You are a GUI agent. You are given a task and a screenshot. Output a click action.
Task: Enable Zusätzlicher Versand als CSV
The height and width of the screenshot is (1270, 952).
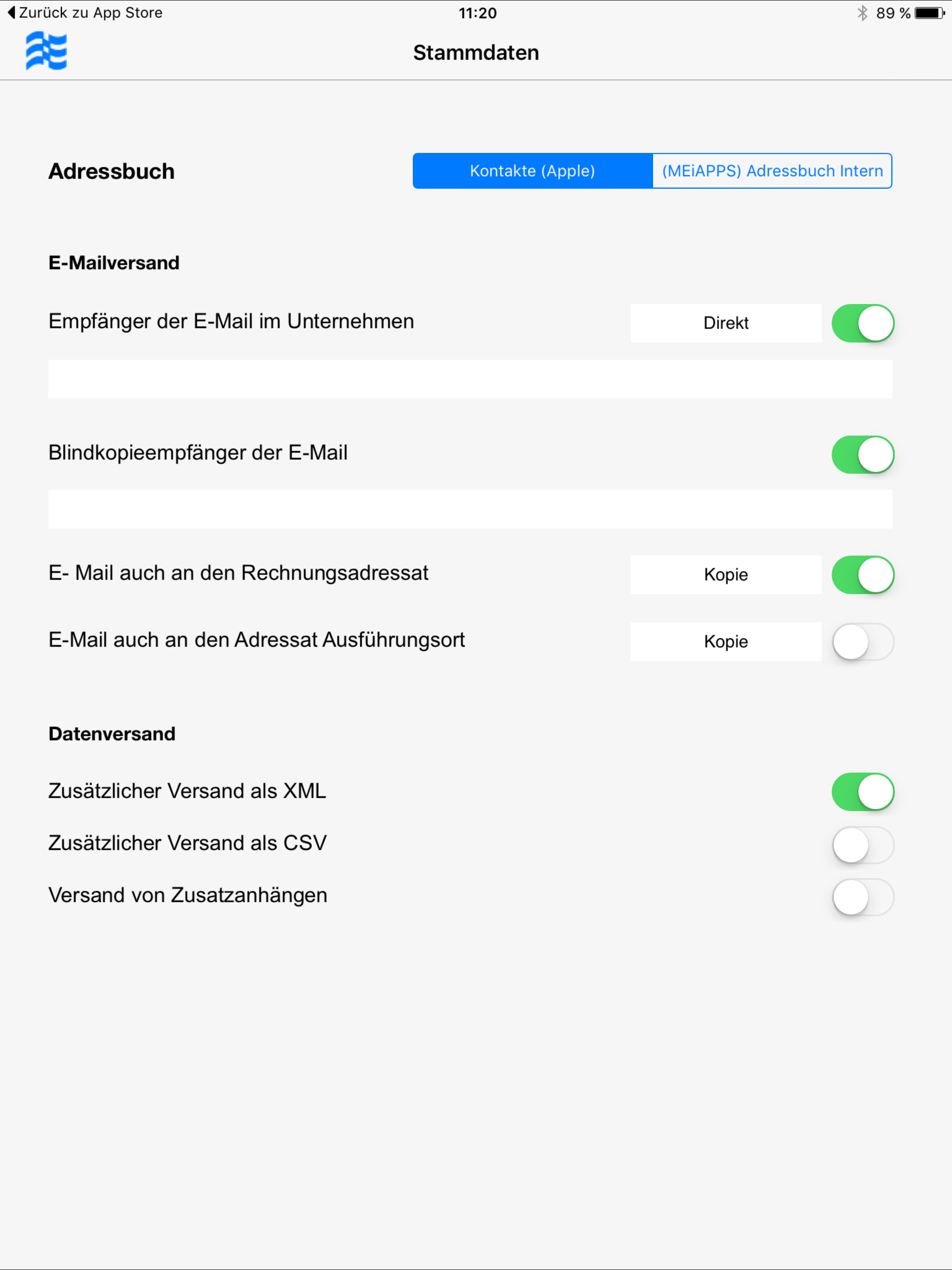(862, 844)
